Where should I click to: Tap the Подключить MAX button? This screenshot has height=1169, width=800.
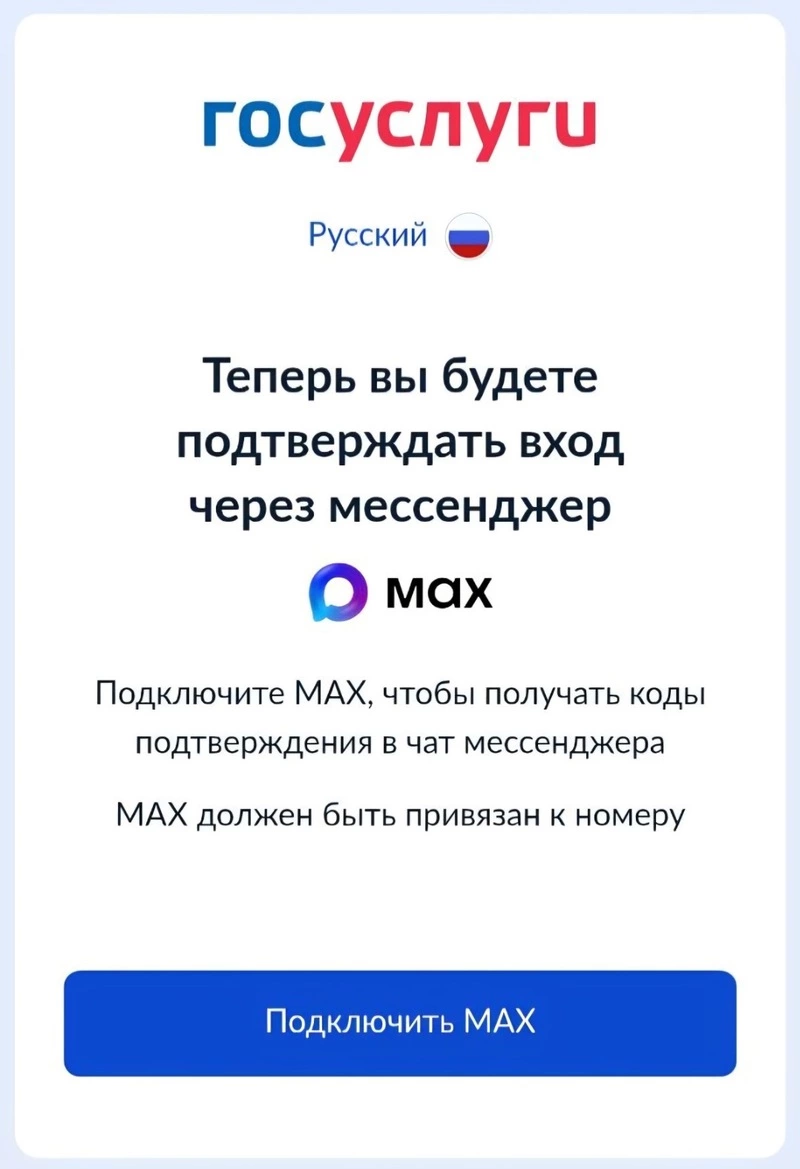(400, 1022)
